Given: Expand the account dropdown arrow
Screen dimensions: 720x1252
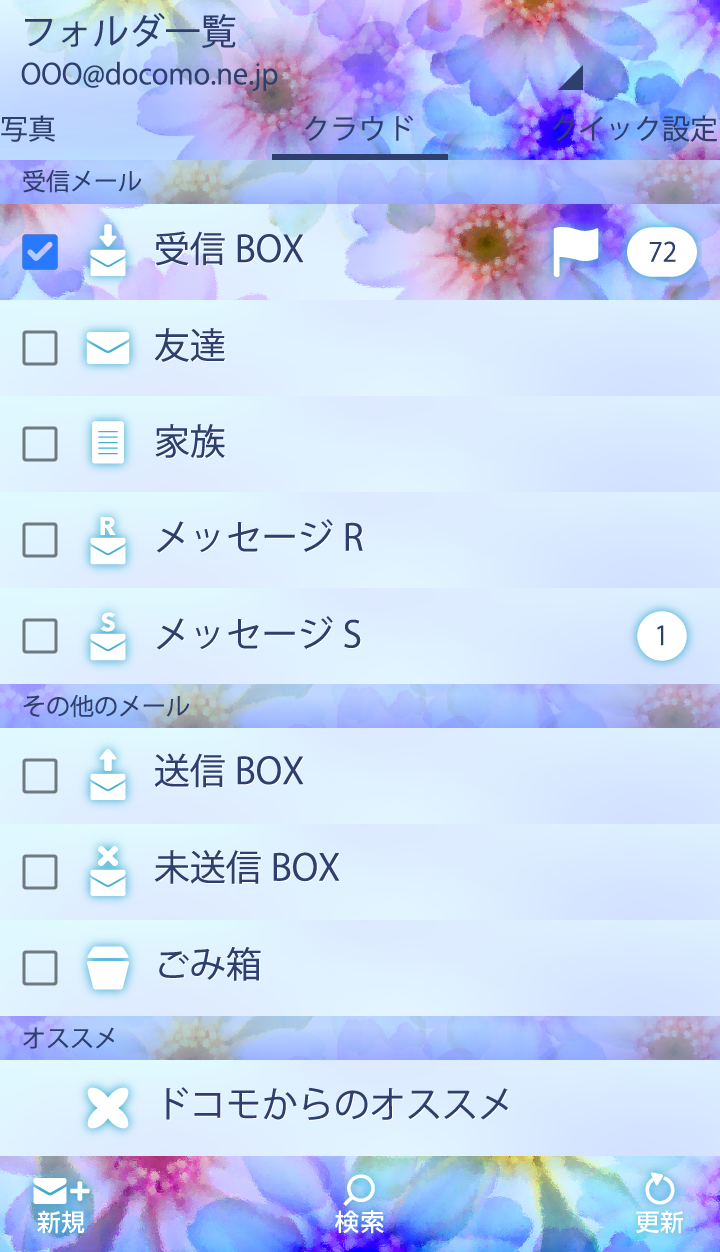Looking at the screenshot, I should point(570,78).
